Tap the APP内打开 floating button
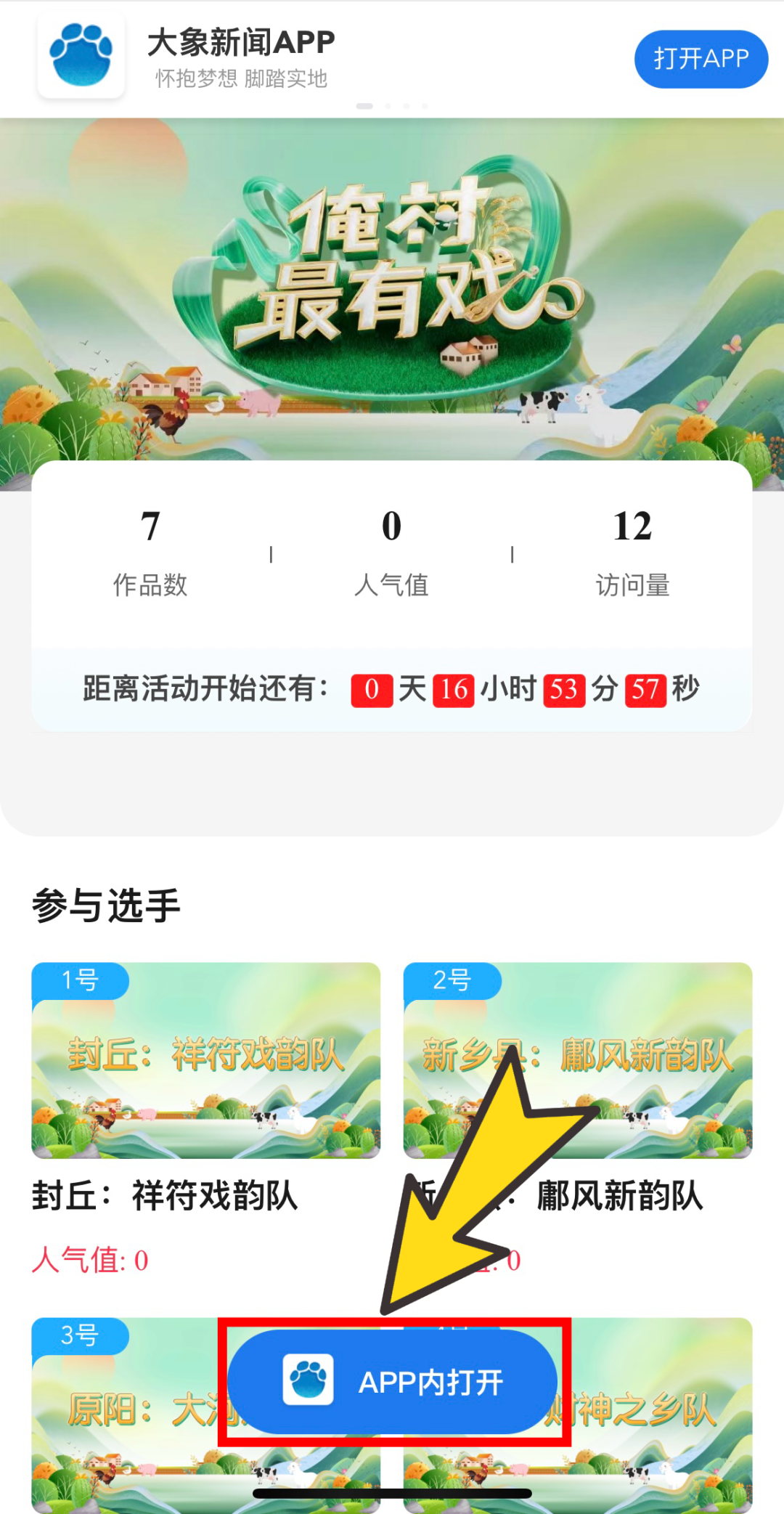 click(393, 1382)
